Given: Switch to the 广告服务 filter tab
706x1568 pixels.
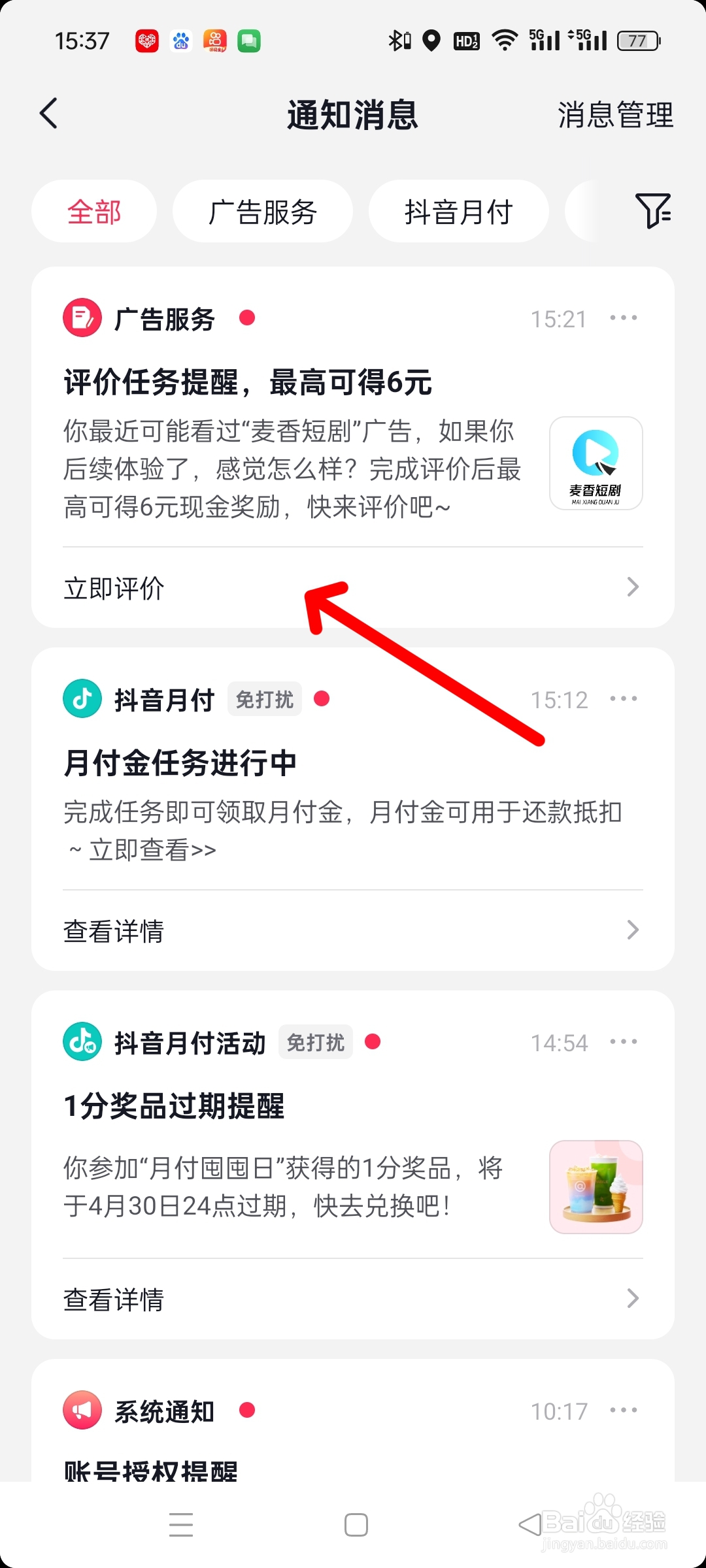Looking at the screenshot, I should coord(262,210).
